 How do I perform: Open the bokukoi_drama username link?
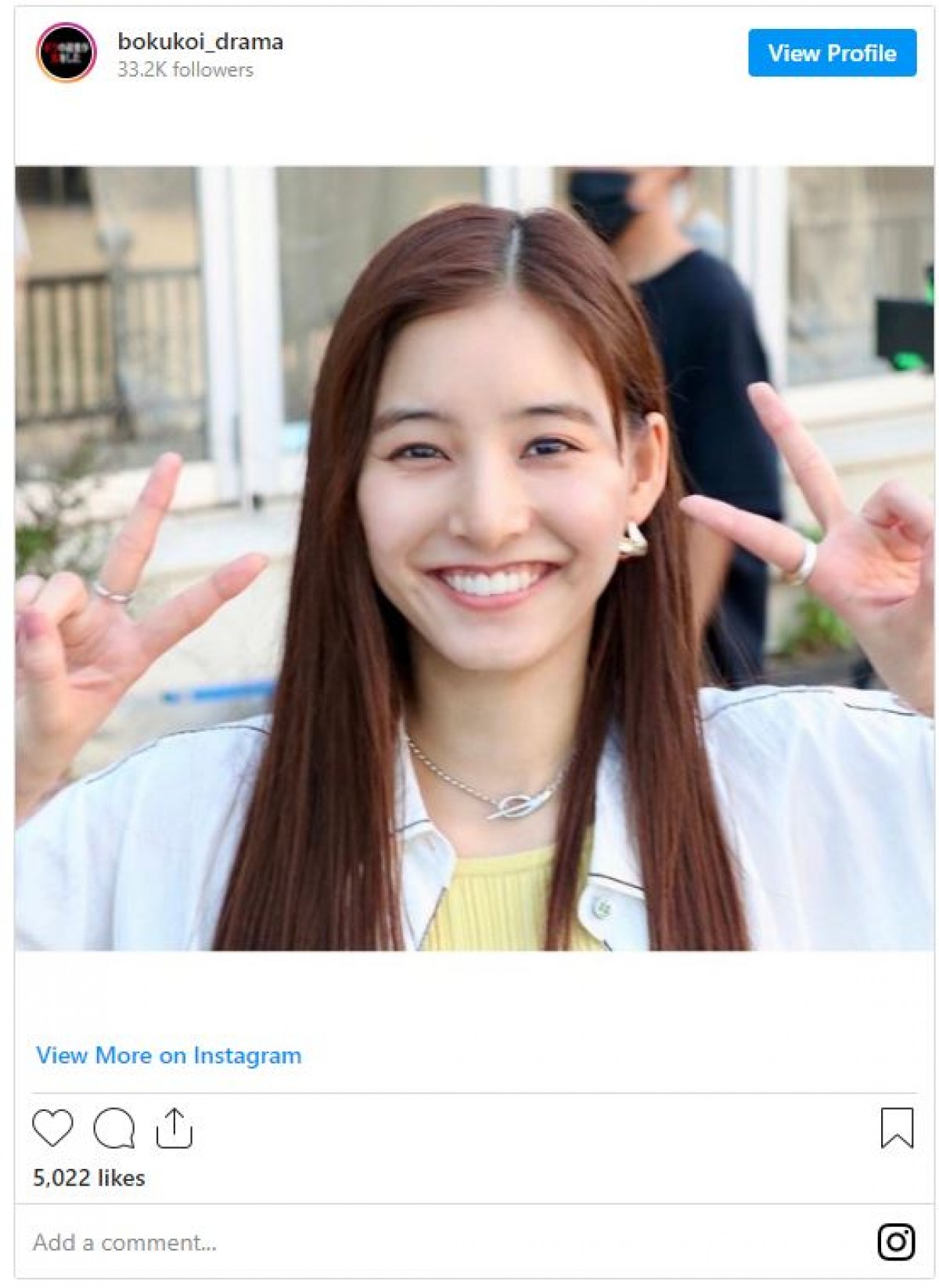(200, 41)
